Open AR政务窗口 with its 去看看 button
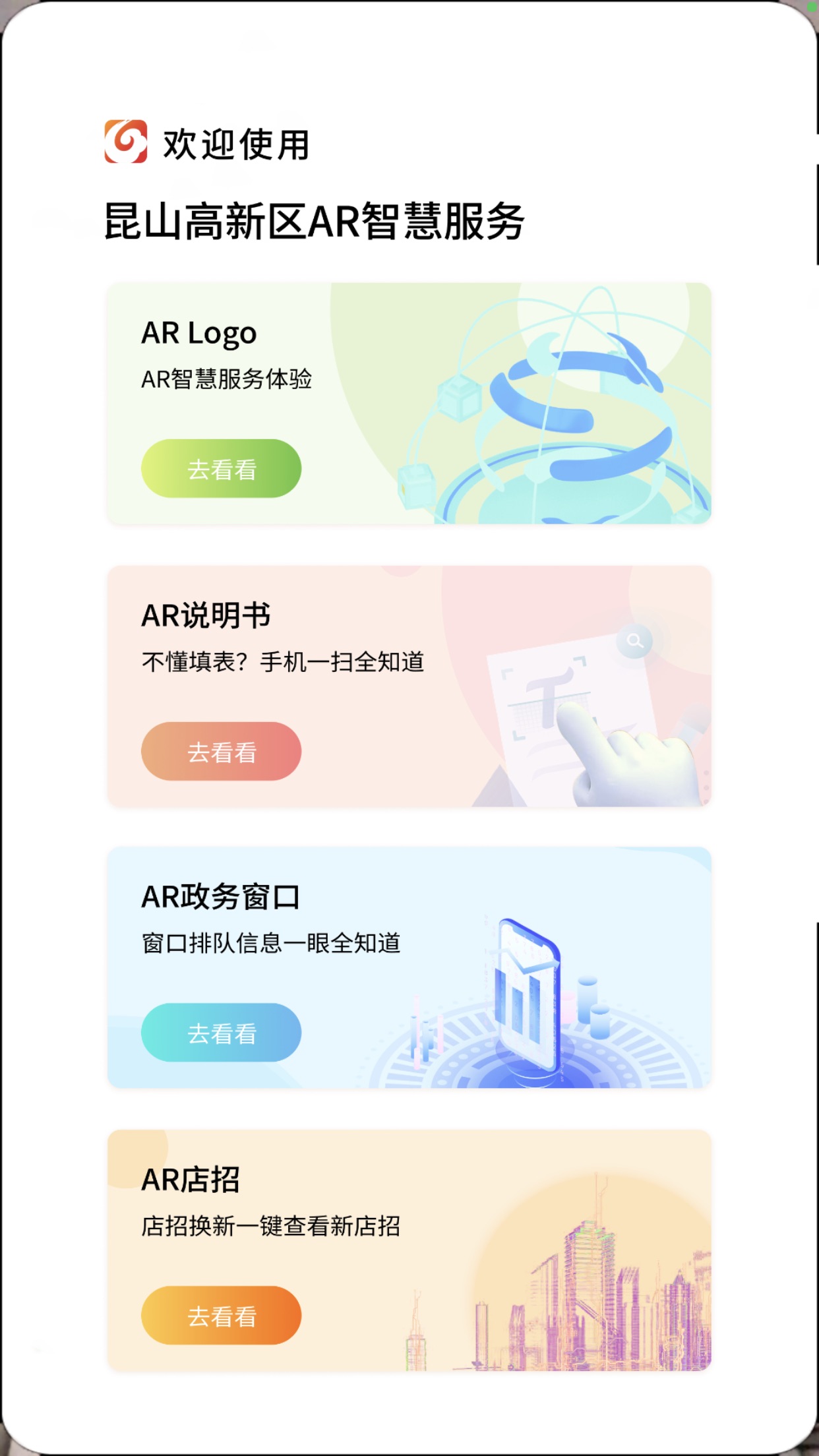This screenshot has width=819, height=1456. click(x=220, y=1033)
